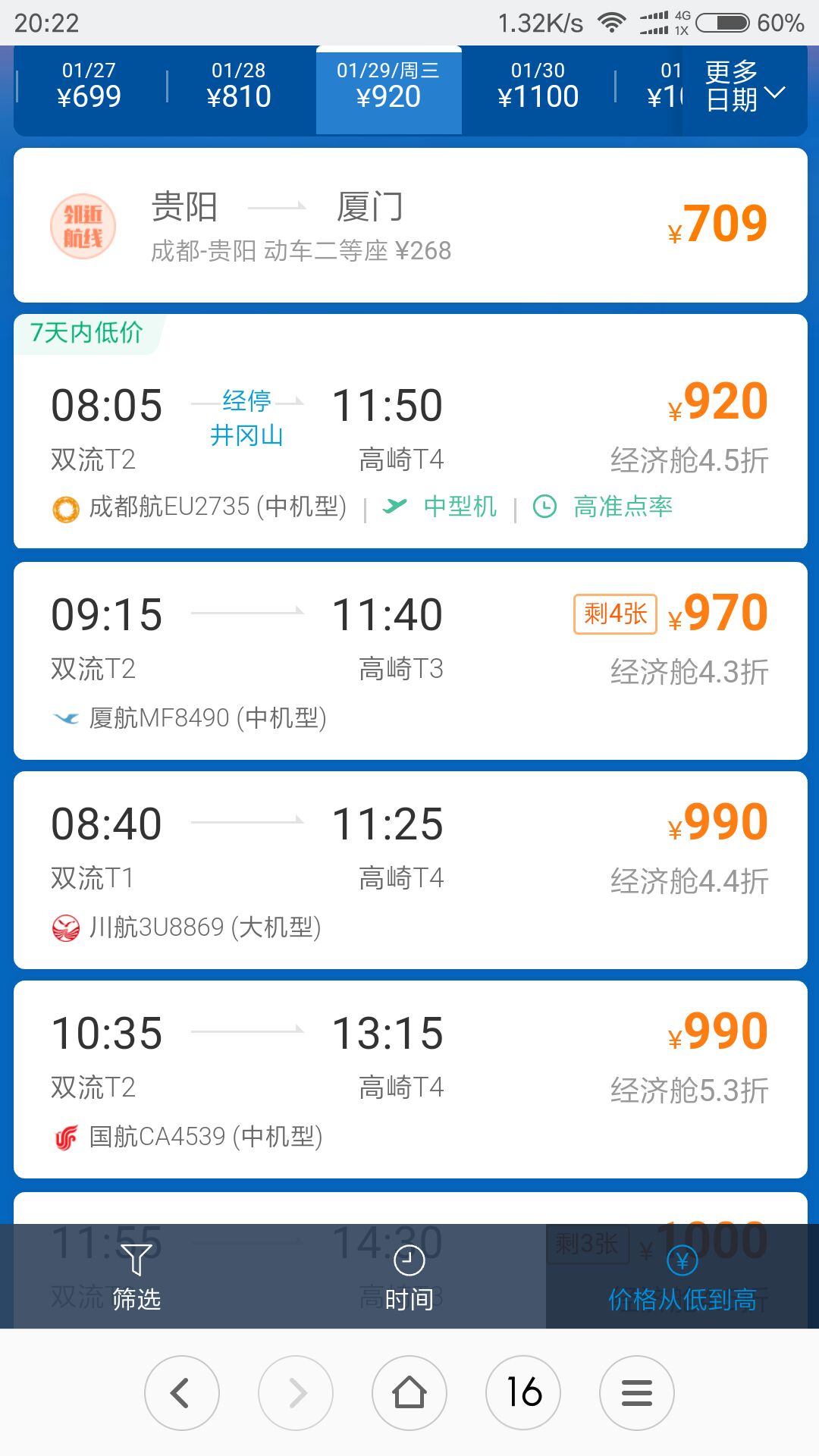The image size is (819, 1456).
Task: Open the 09:15 厦航MF8490 flight
Action: (410, 661)
